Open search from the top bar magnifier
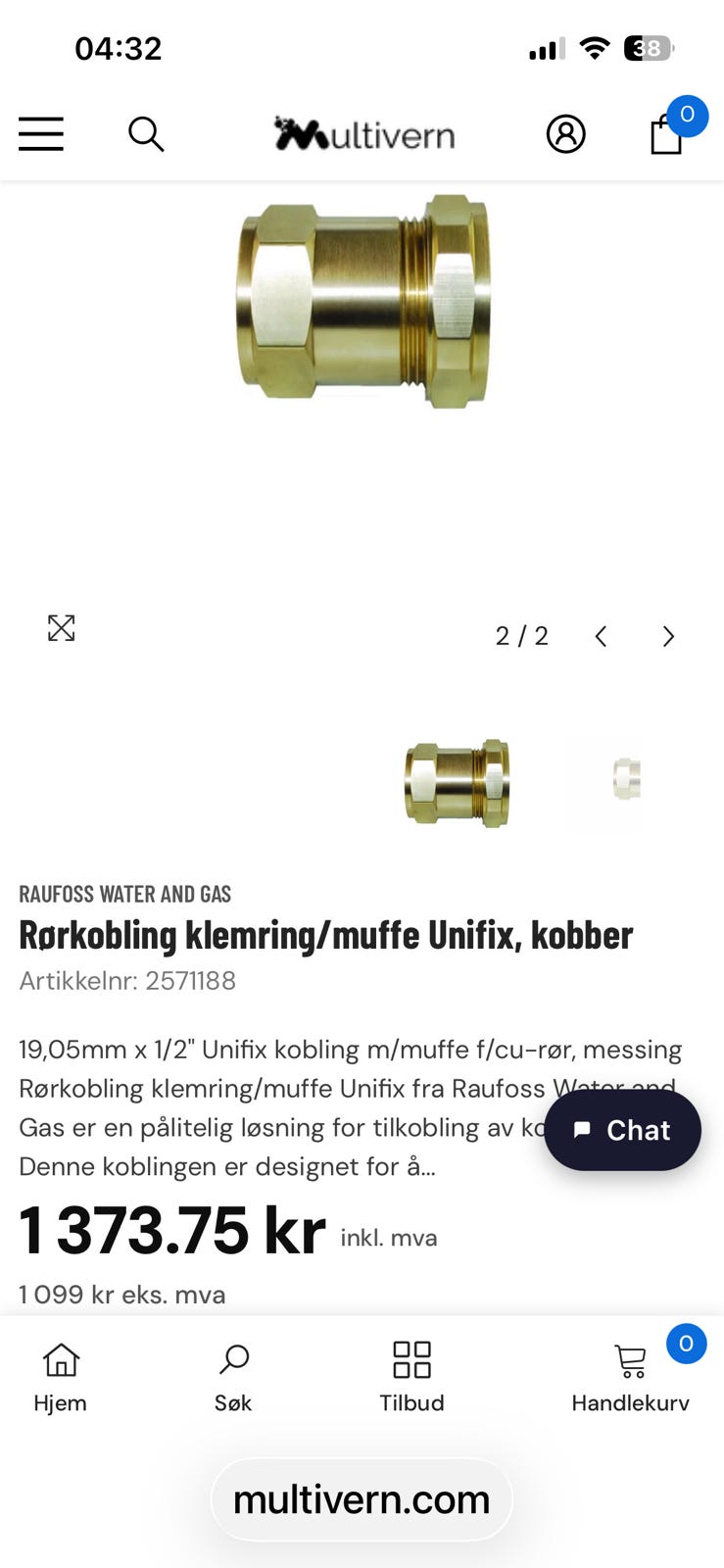Viewport: 724px width, 1568px height. click(146, 134)
